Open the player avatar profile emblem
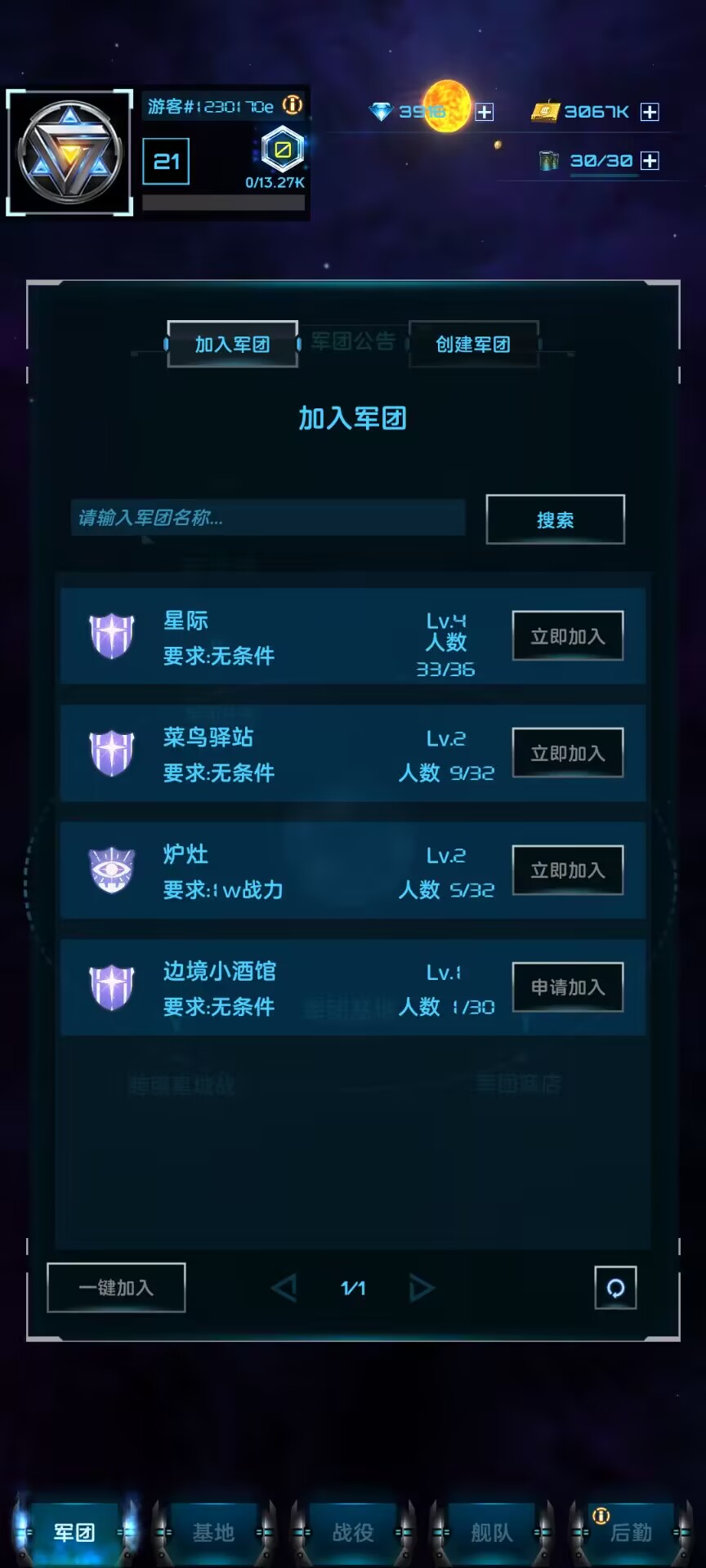The height and width of the screenshot is (1568, 706). coord(69,154)
